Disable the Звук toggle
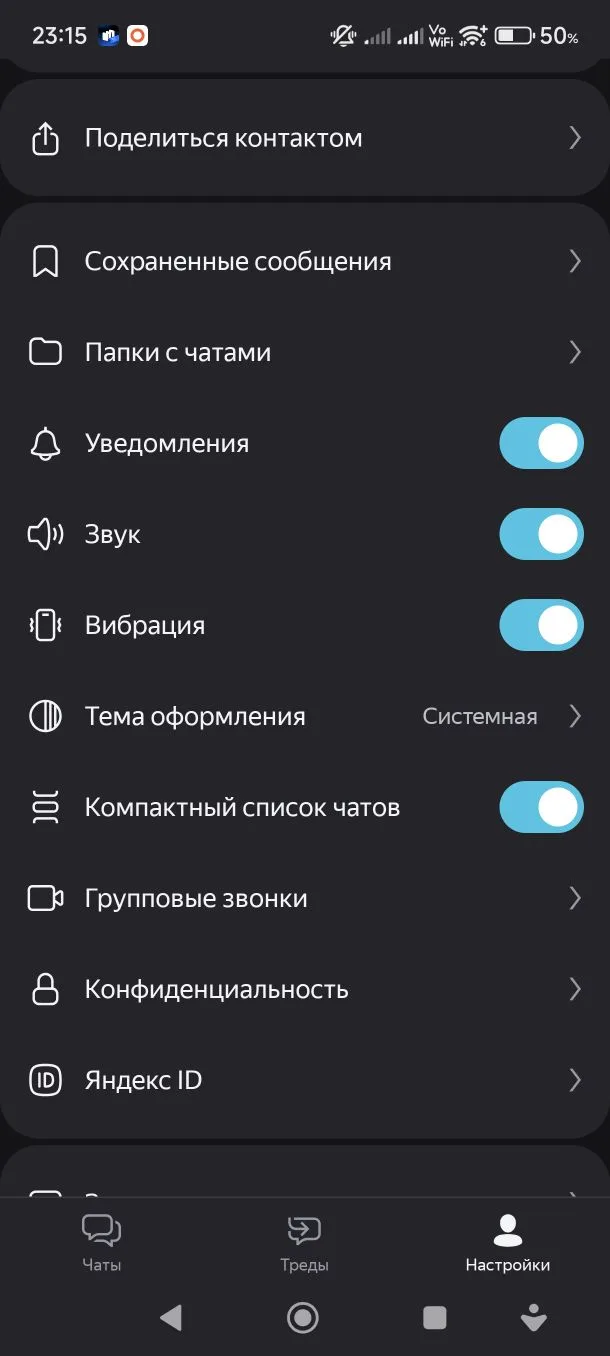The width and height of the screenshot is (610, 1356). point(541,534)
